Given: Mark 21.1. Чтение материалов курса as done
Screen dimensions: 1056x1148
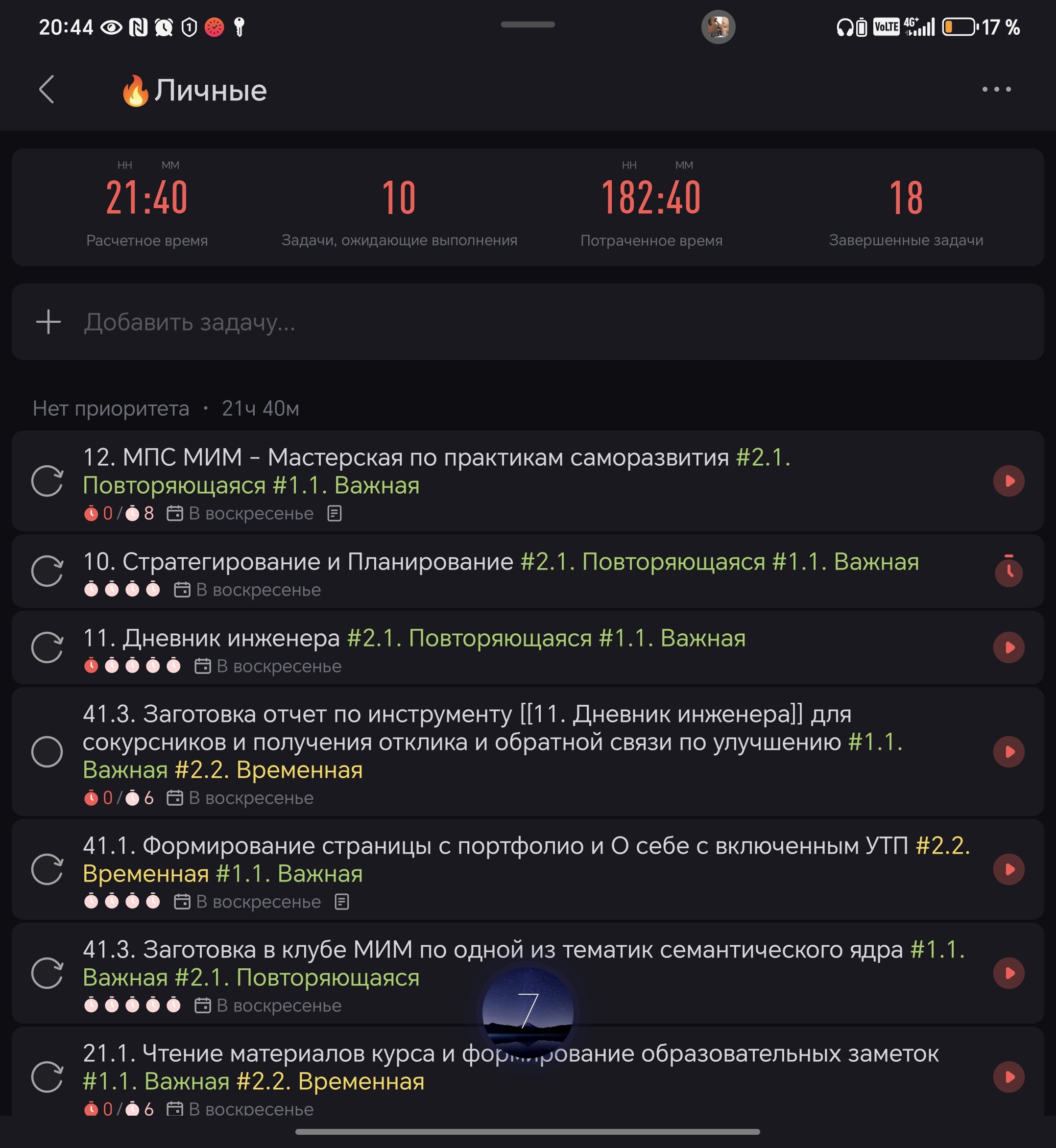Looking at the screenshot, I should click(x=47, y=1077).
